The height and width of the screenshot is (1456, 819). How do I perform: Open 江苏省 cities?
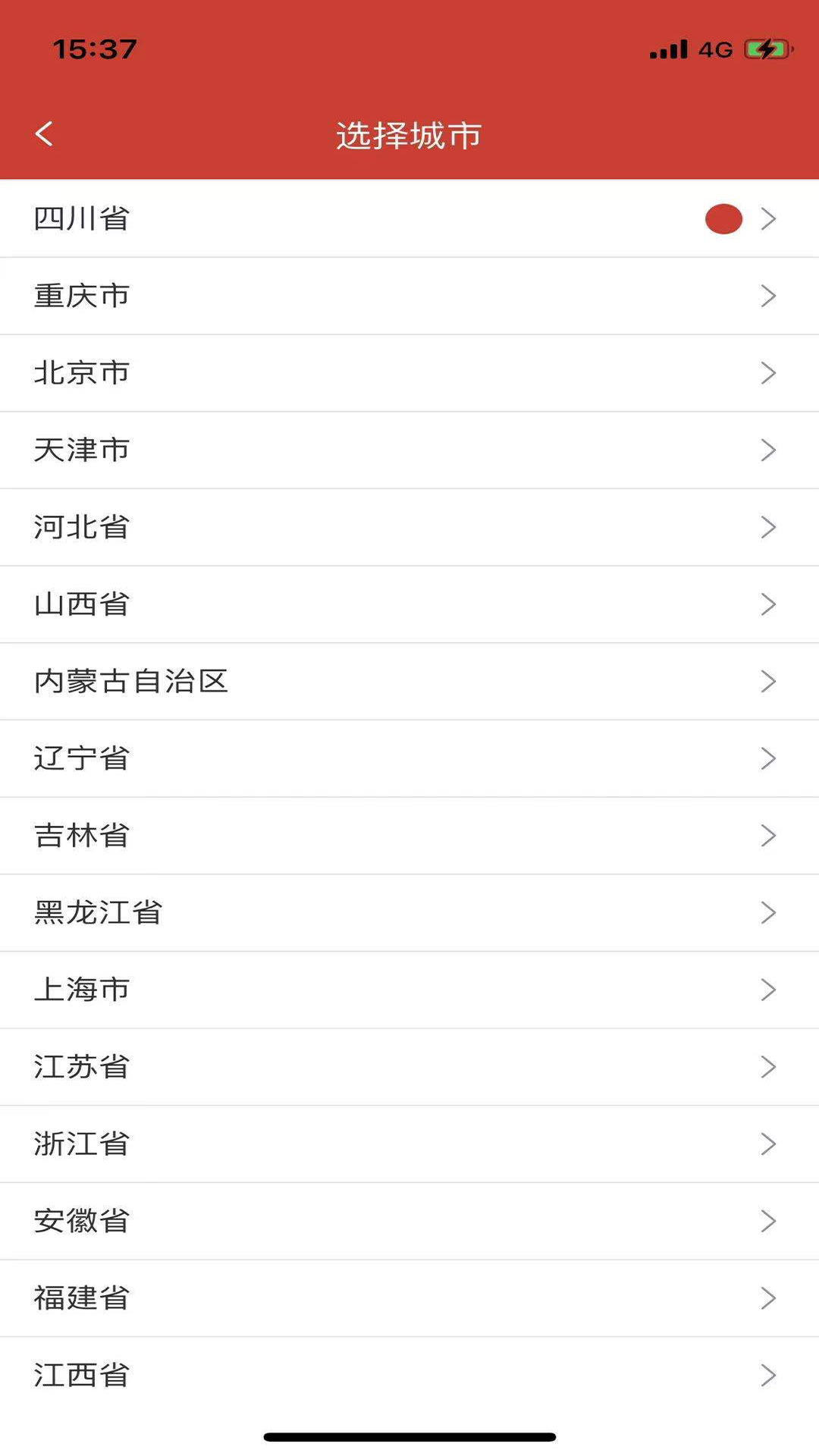82,1067
